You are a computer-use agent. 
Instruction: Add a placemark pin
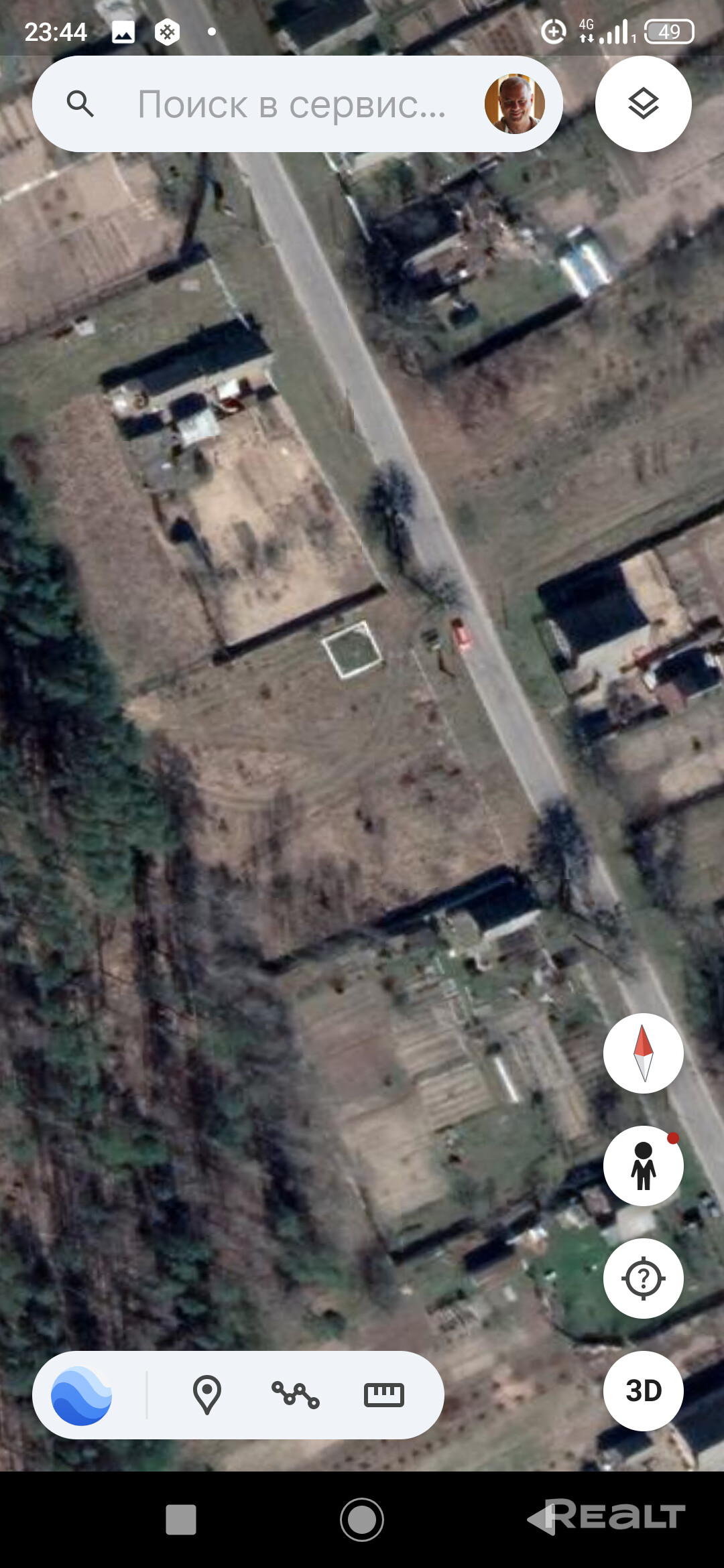207,1394
